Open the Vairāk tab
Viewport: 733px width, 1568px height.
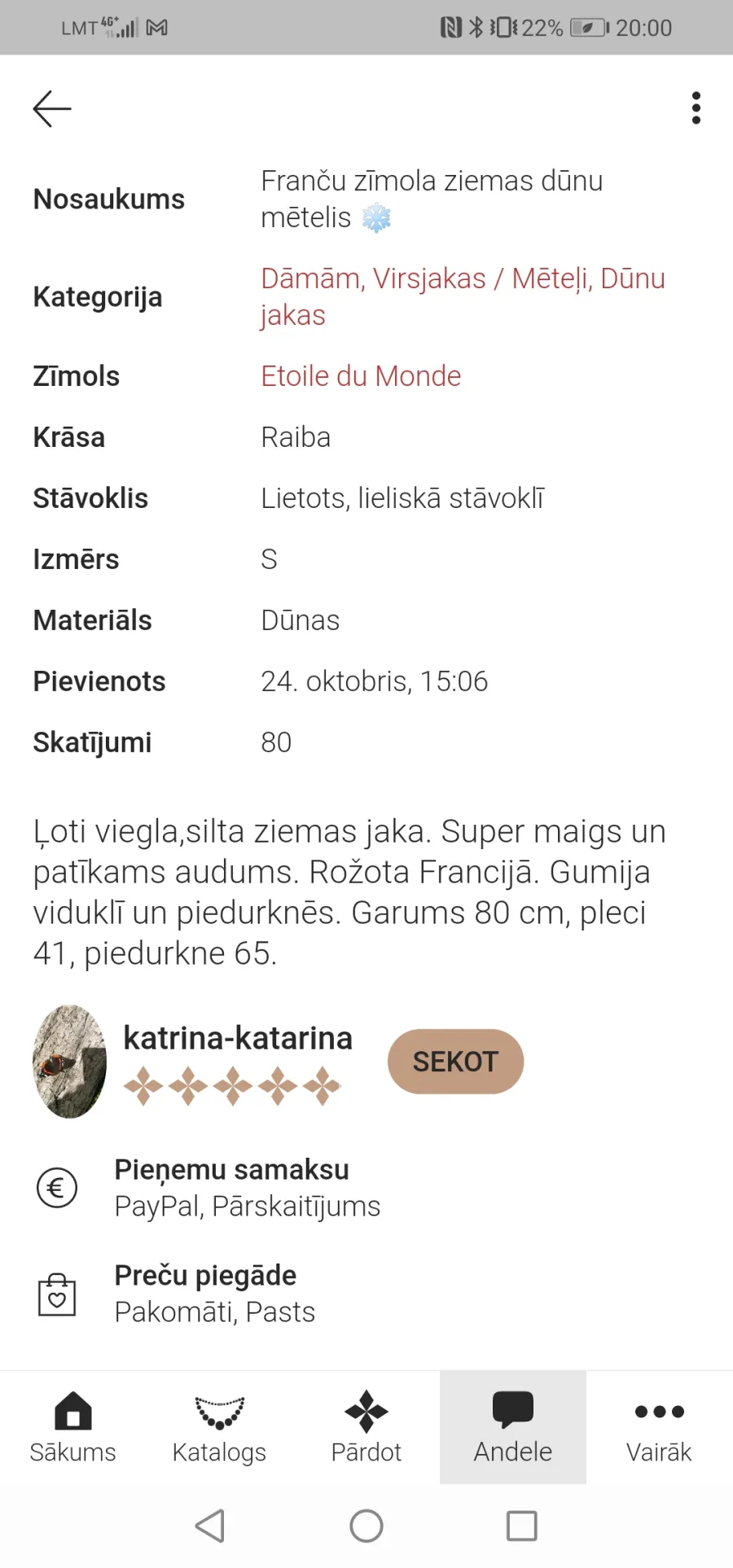660,1427
